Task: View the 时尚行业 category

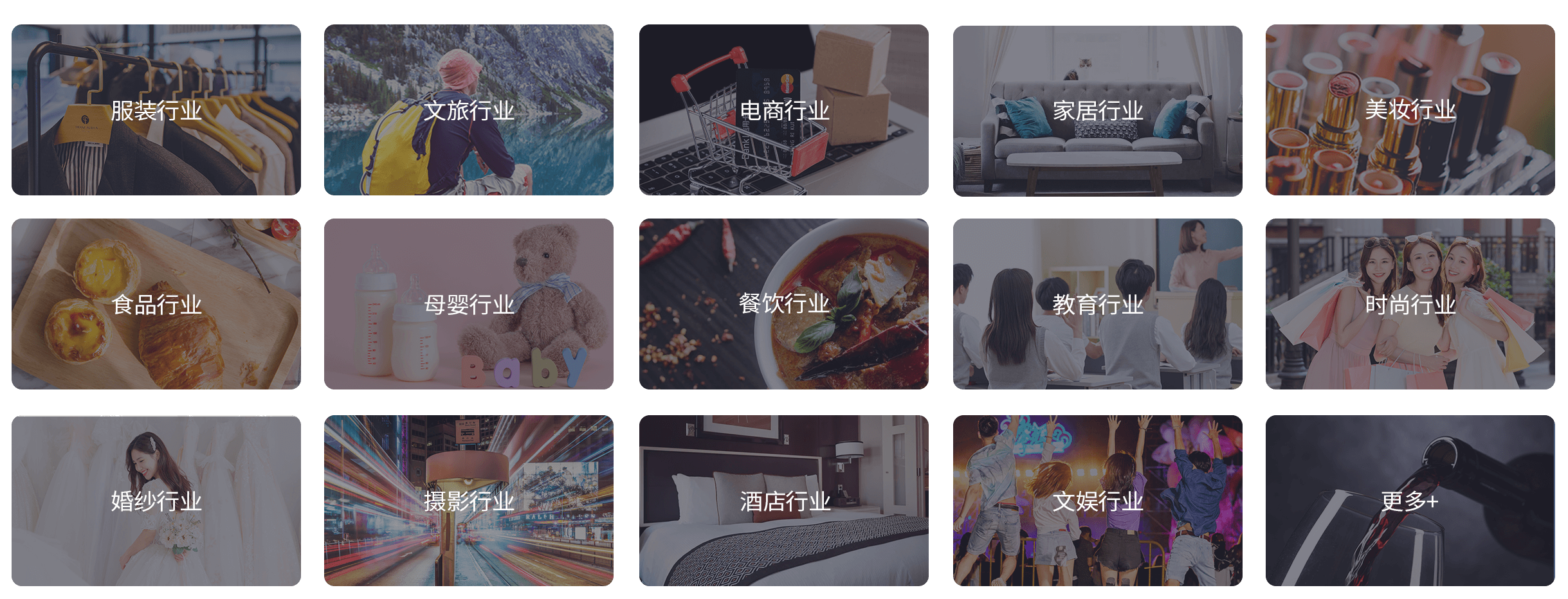Action: (1410, 304)
